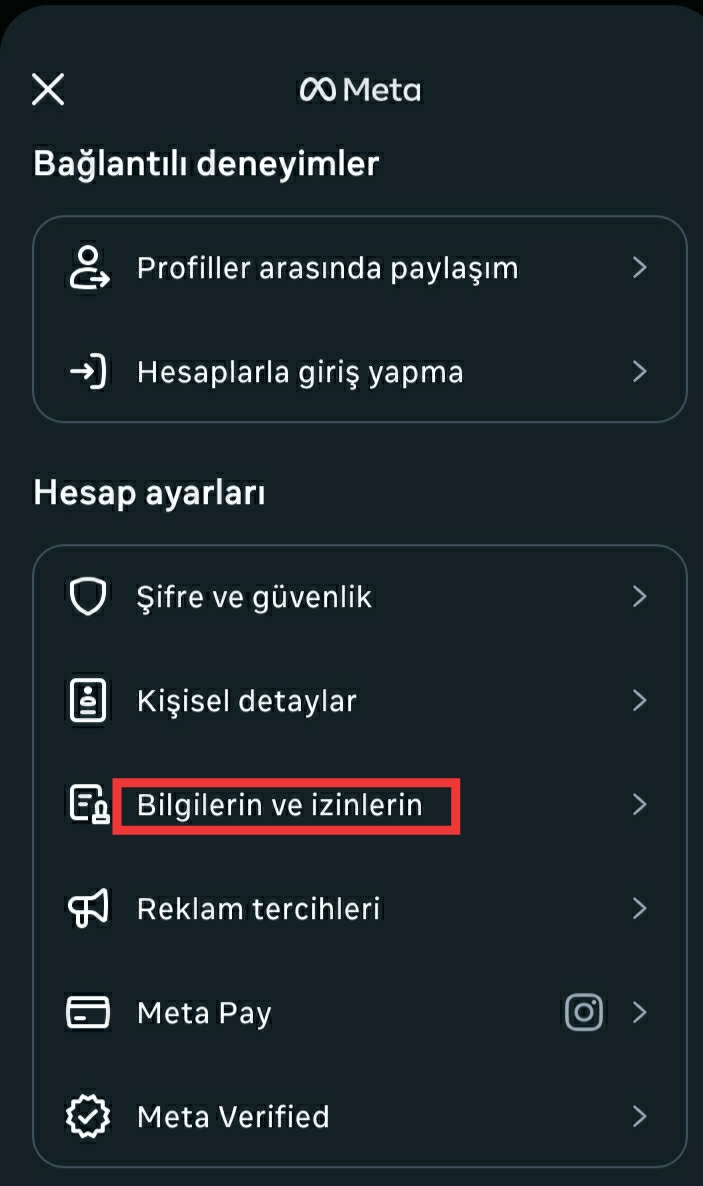Open Hesaplarla giriş yapma
This screenshot has height=1186, width=703.
(300, 373)
